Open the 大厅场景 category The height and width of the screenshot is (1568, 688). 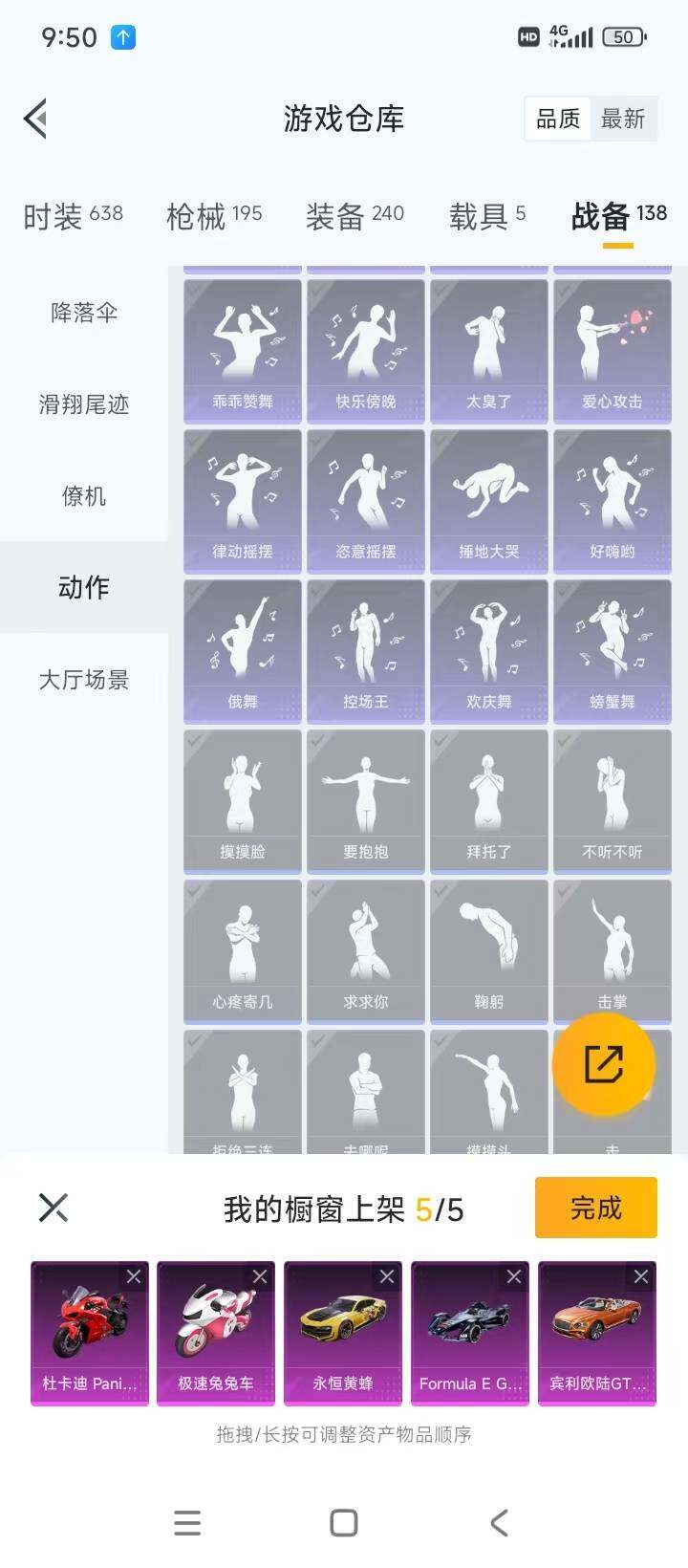point(84,680)
